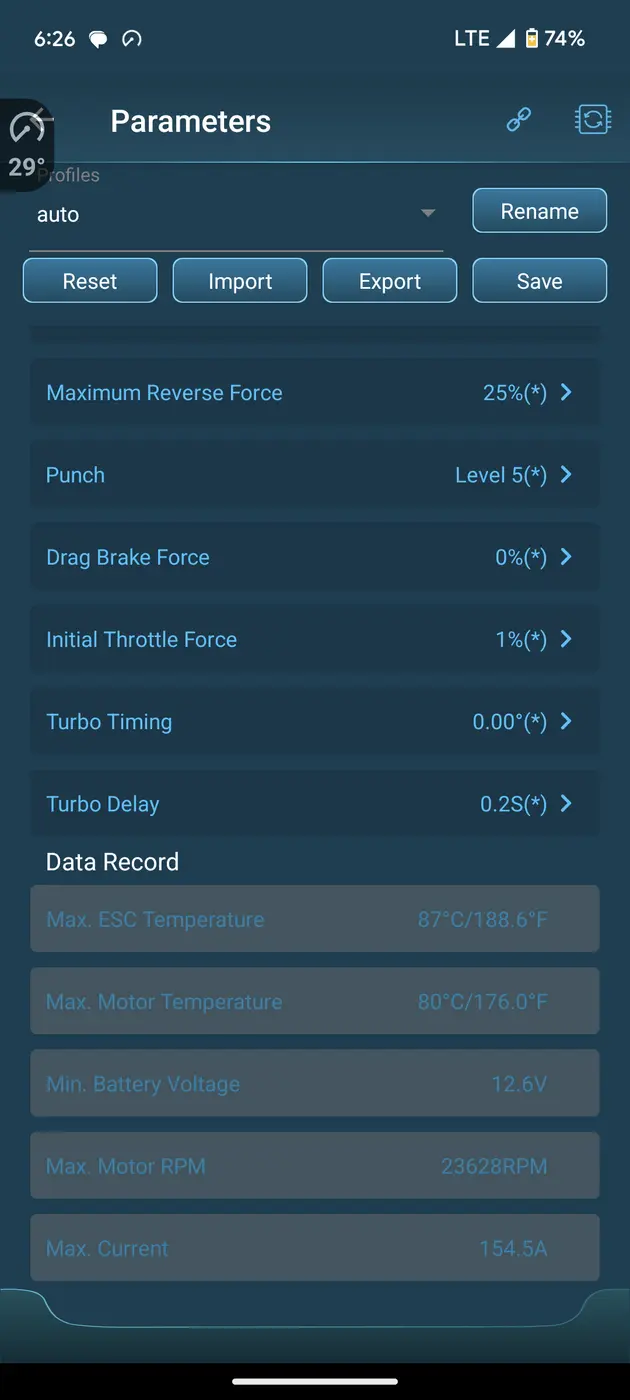Open the ESC chip refresh icon
The height and width of the screenshot is (1400, 630).
tap(593, 121)
